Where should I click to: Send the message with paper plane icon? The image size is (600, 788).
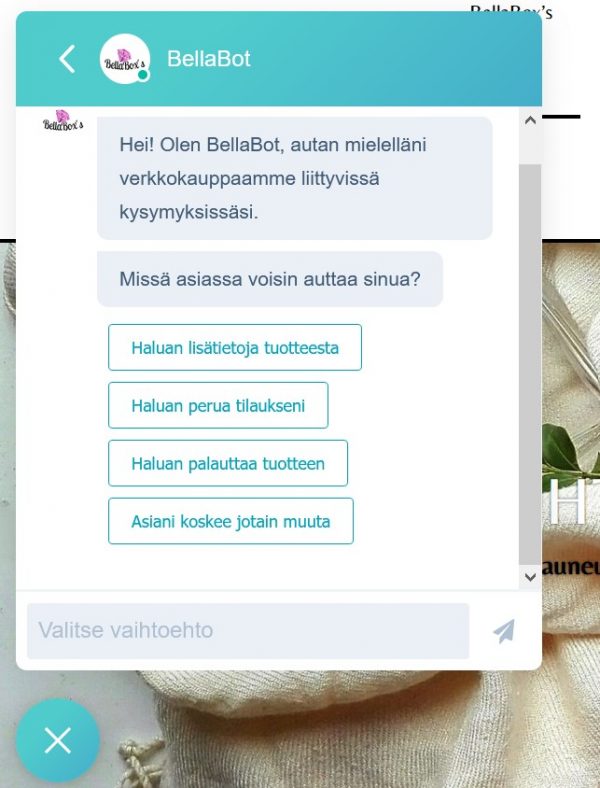pyautogui.click(x=504, y=631)
